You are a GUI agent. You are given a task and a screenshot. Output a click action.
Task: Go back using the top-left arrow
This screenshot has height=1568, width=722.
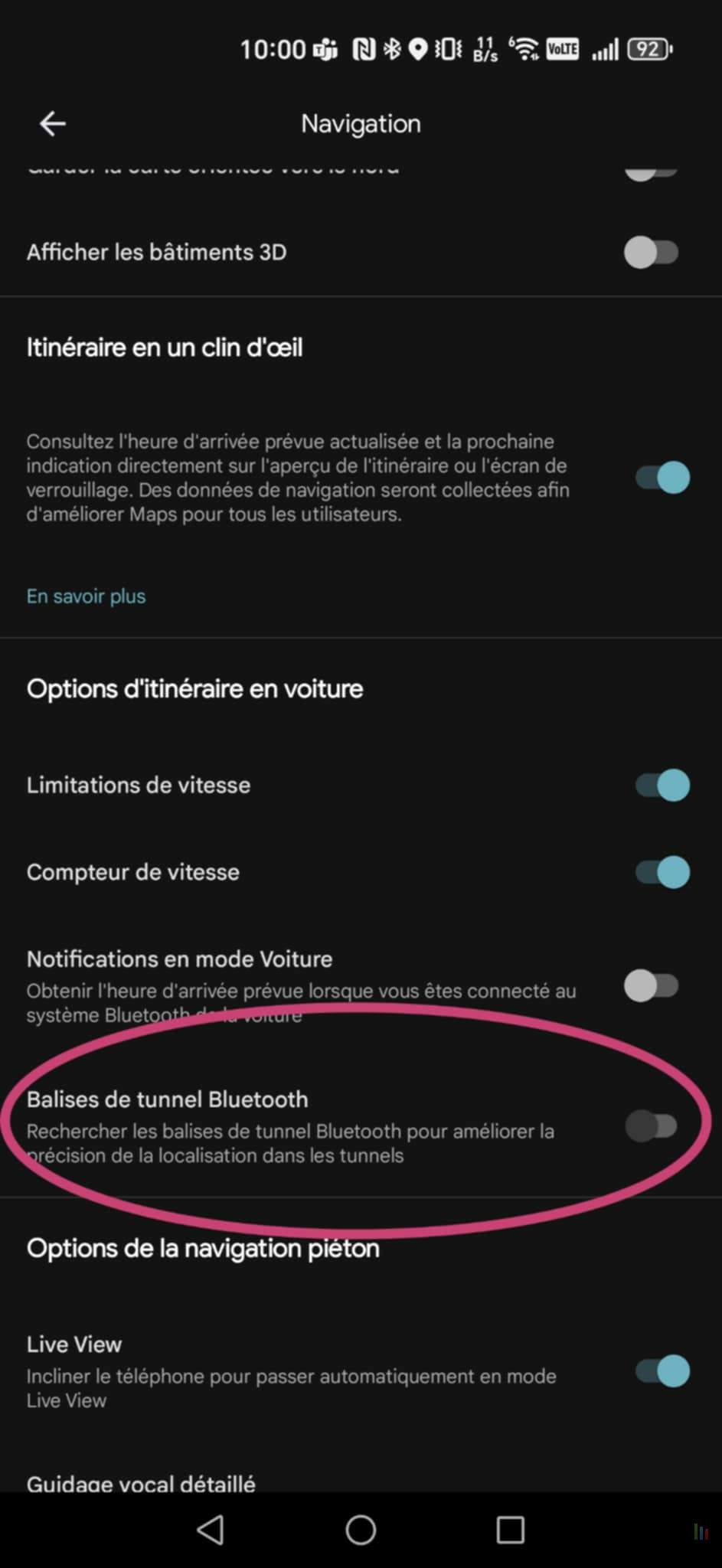(x=52, y=123)
